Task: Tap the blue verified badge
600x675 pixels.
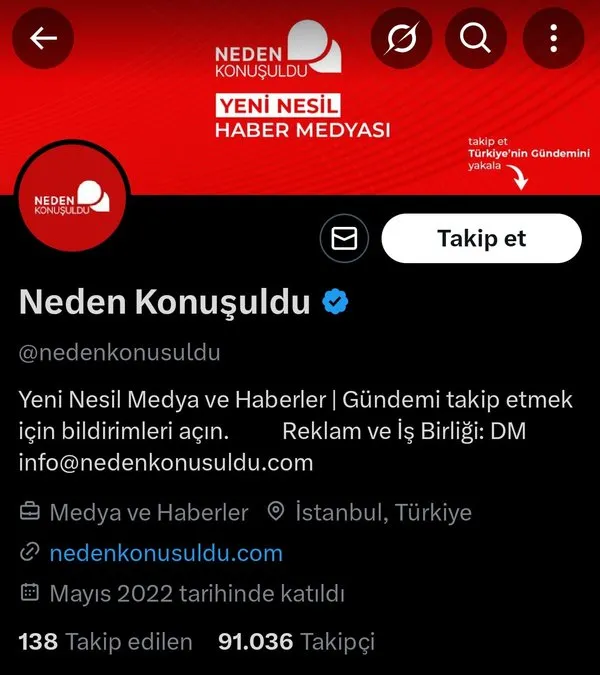Action: point(334,301)
